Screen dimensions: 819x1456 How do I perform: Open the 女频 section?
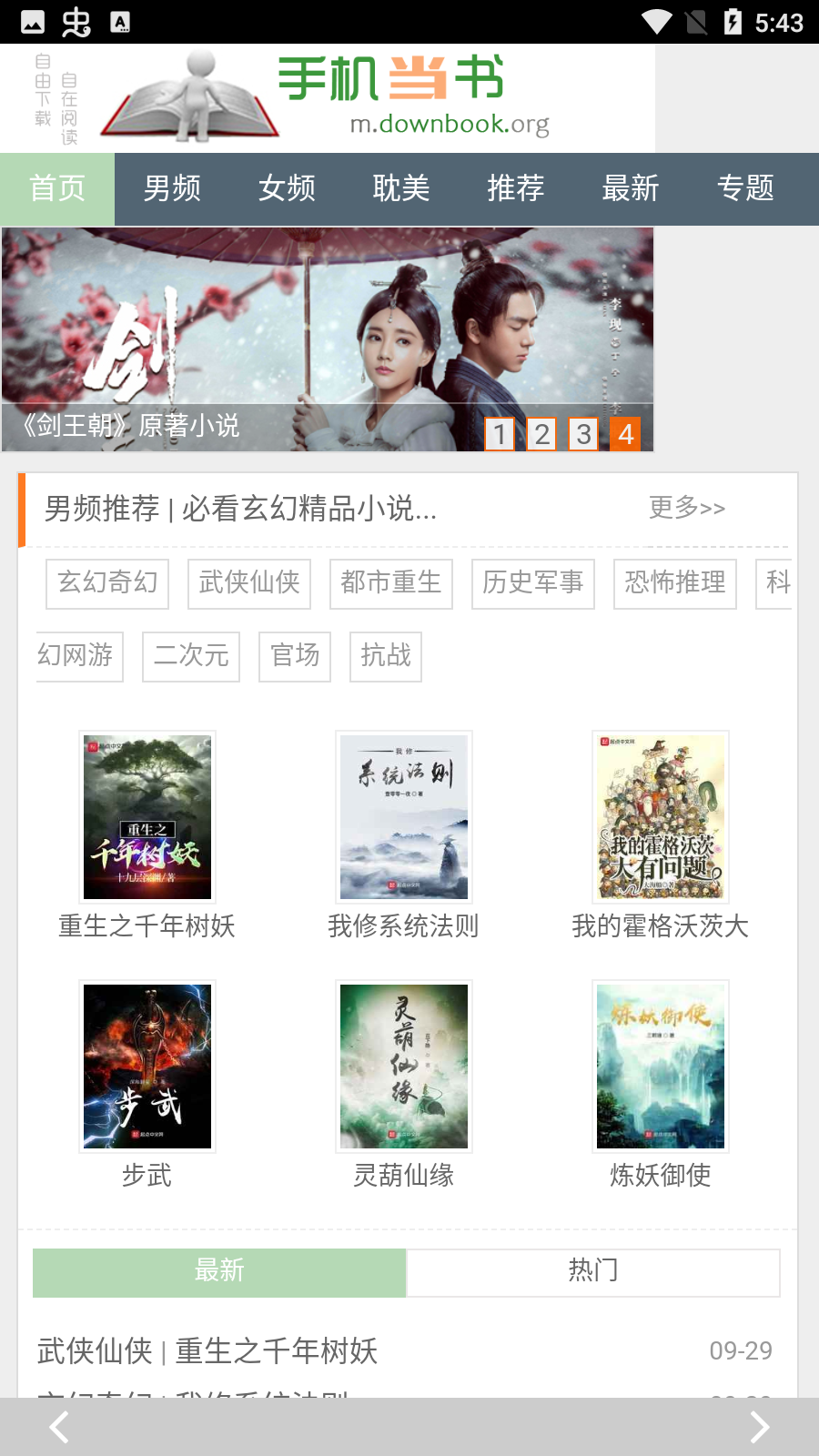click(x=287, y=188)
